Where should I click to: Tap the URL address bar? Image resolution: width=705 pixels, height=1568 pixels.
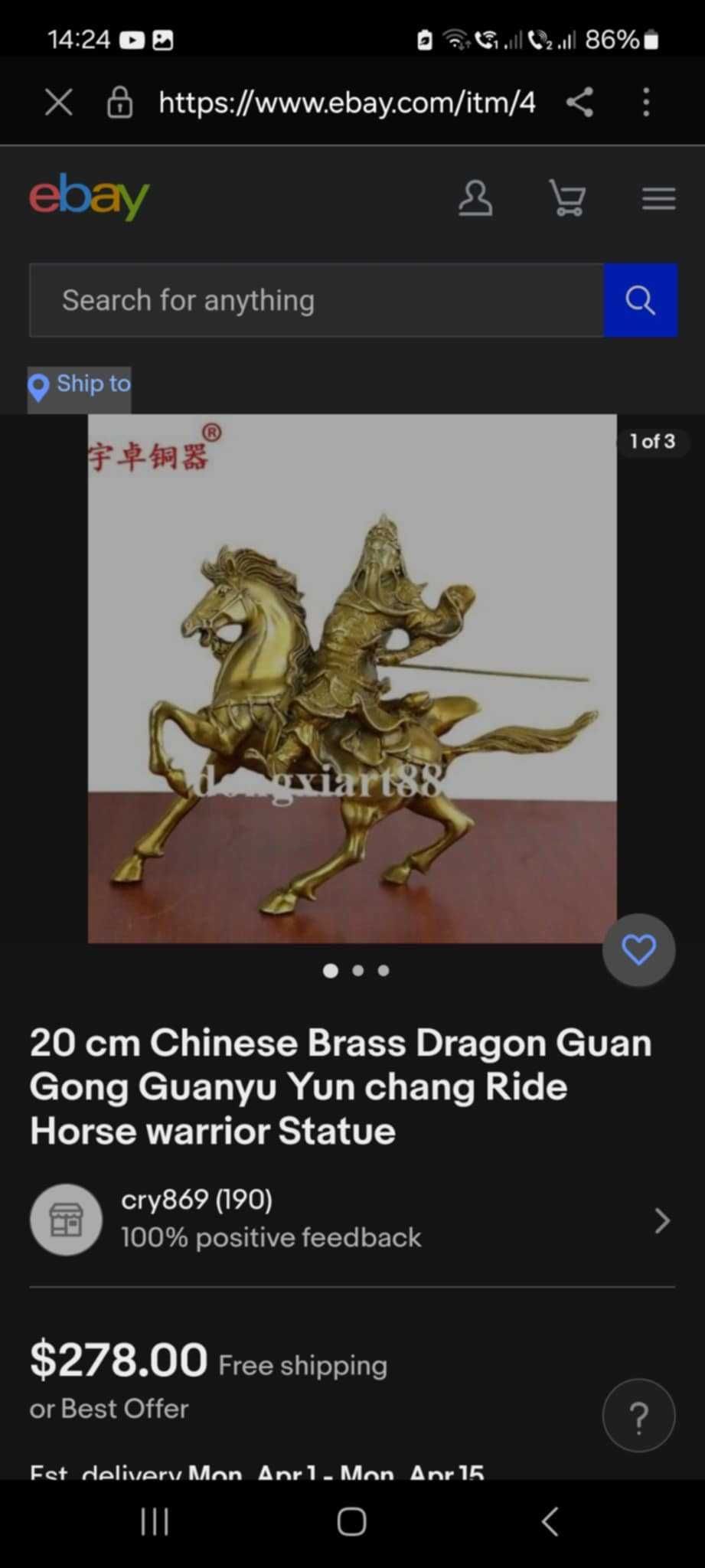[x=346, y=102]
